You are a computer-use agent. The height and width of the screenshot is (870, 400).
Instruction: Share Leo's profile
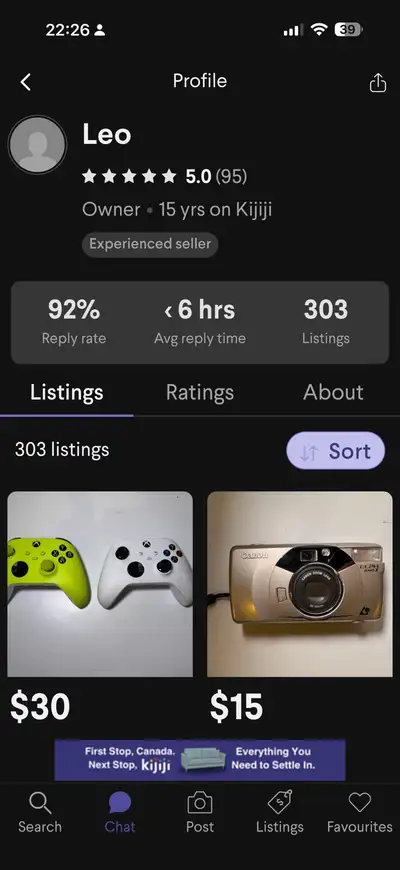coord(378,82)
